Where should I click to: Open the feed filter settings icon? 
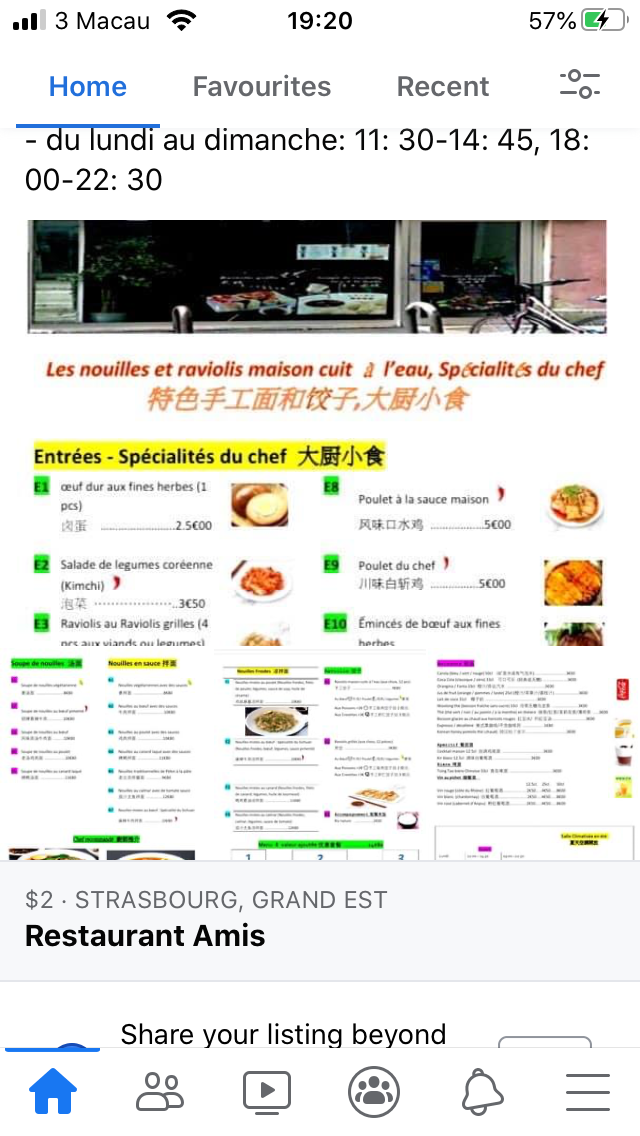580,84
